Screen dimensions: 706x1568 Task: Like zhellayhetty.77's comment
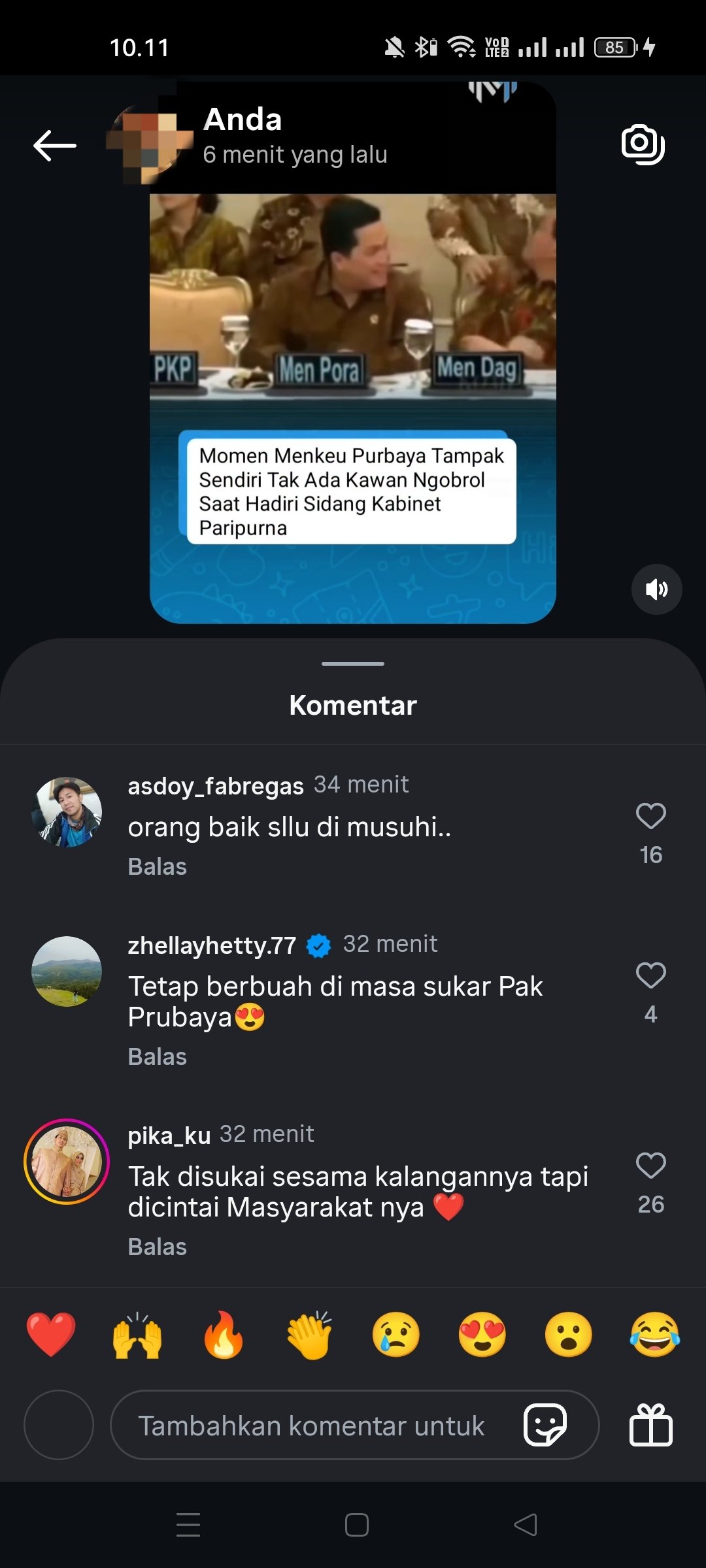650,976
